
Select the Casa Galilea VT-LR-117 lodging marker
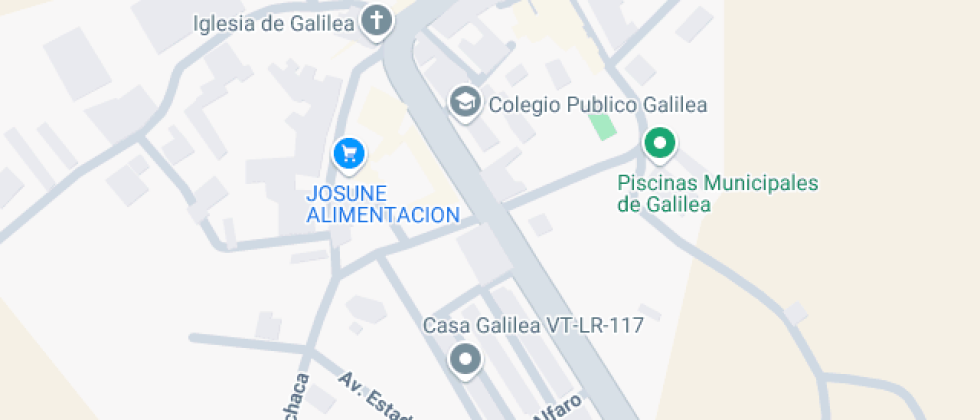[466, 361]
